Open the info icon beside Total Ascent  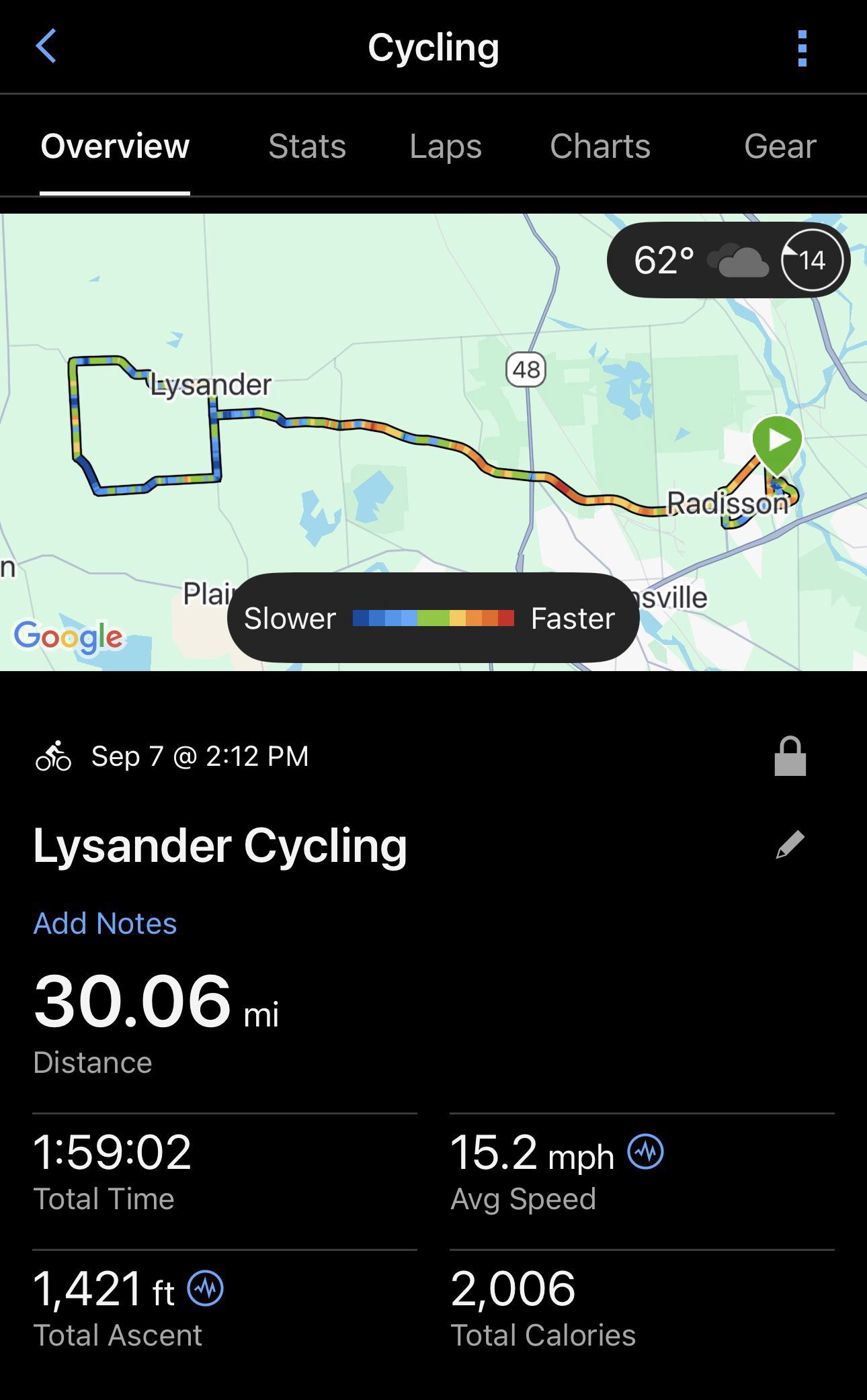pyautogui.click(x=205, y=1288)
